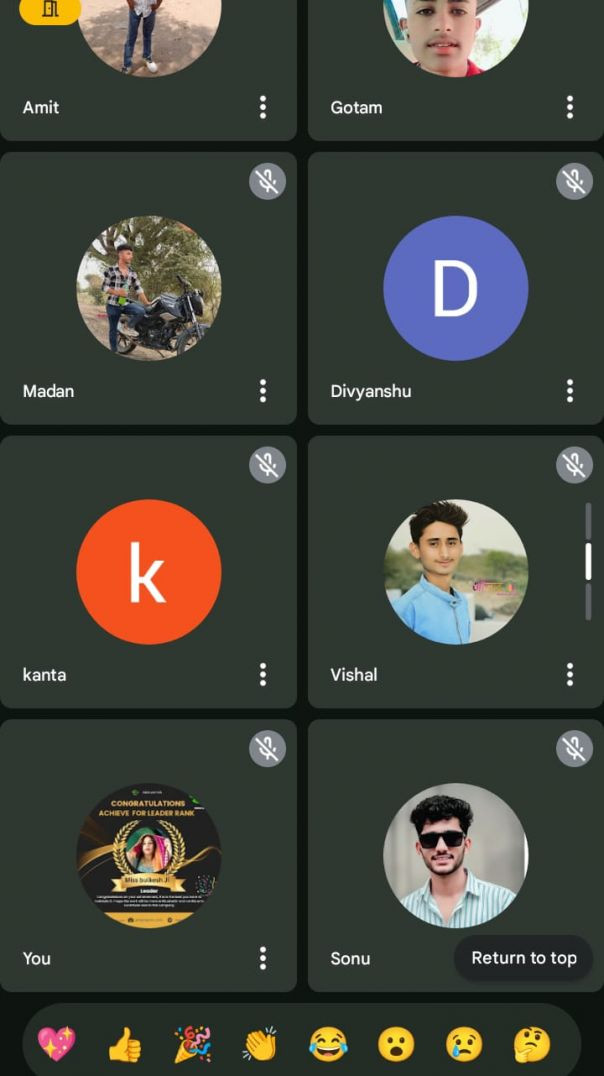Screen dimensions: 604x1076
Task: Select Vishal's participant tile
Action: 455,572
